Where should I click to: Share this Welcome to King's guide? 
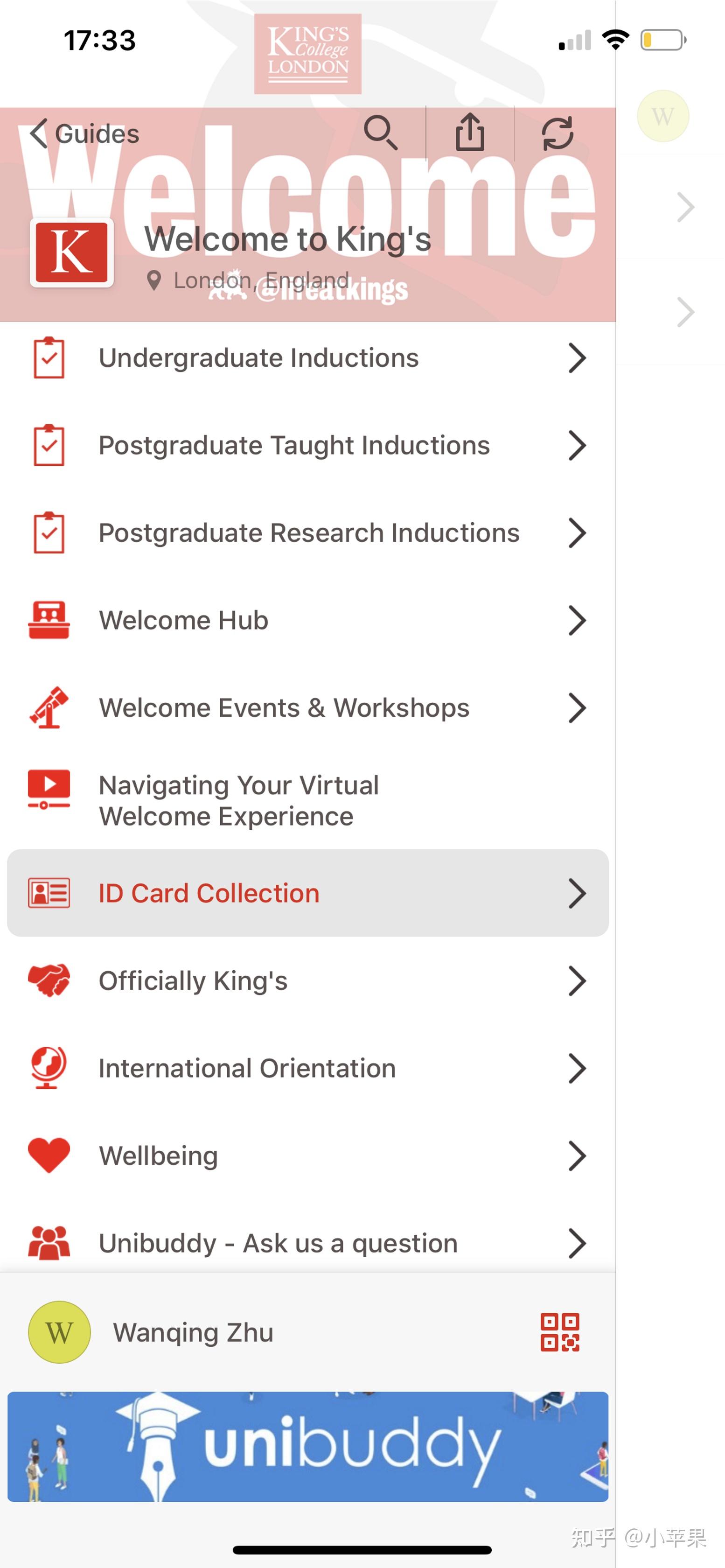470,133
